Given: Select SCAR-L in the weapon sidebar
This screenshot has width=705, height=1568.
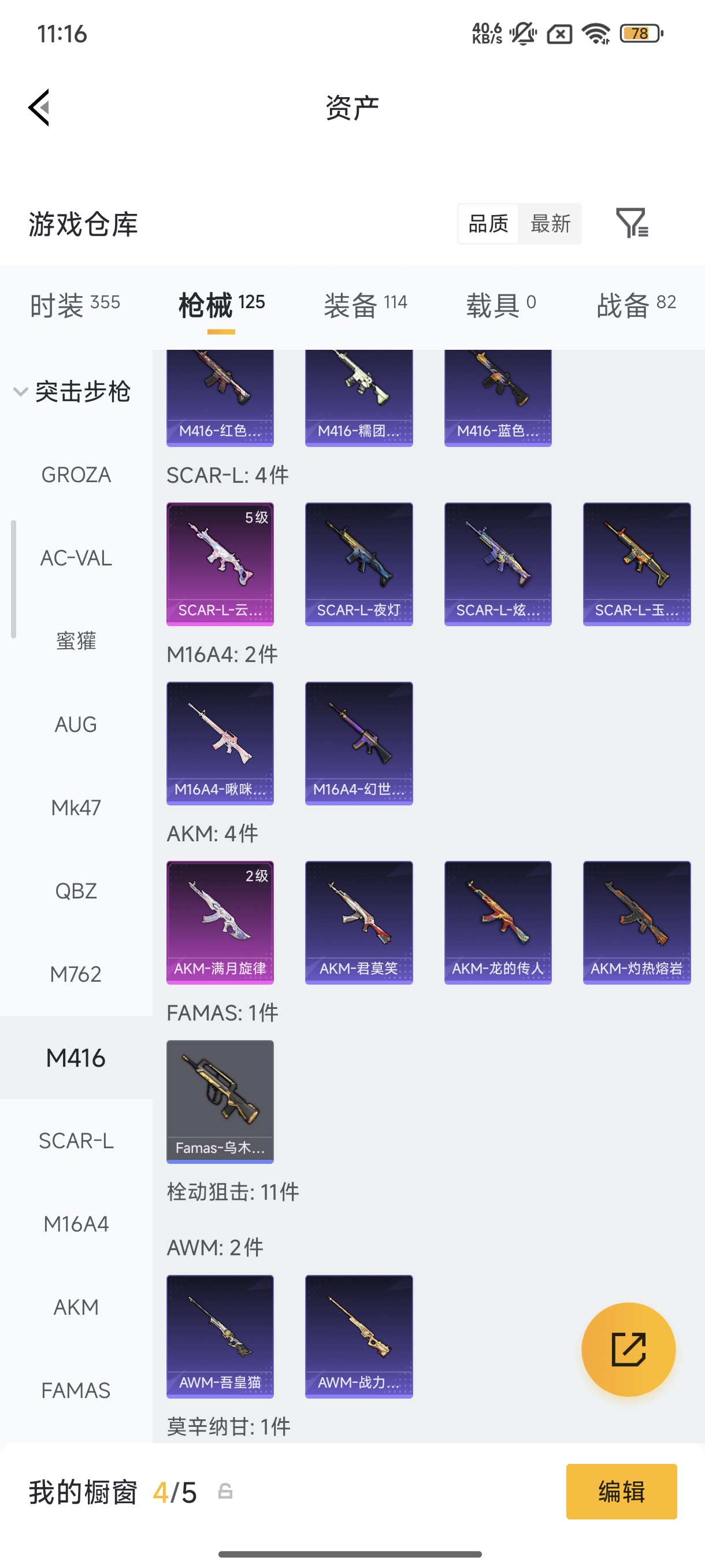Looking at the screenshot, I should pyautogui.click(x=76, y=1141).
